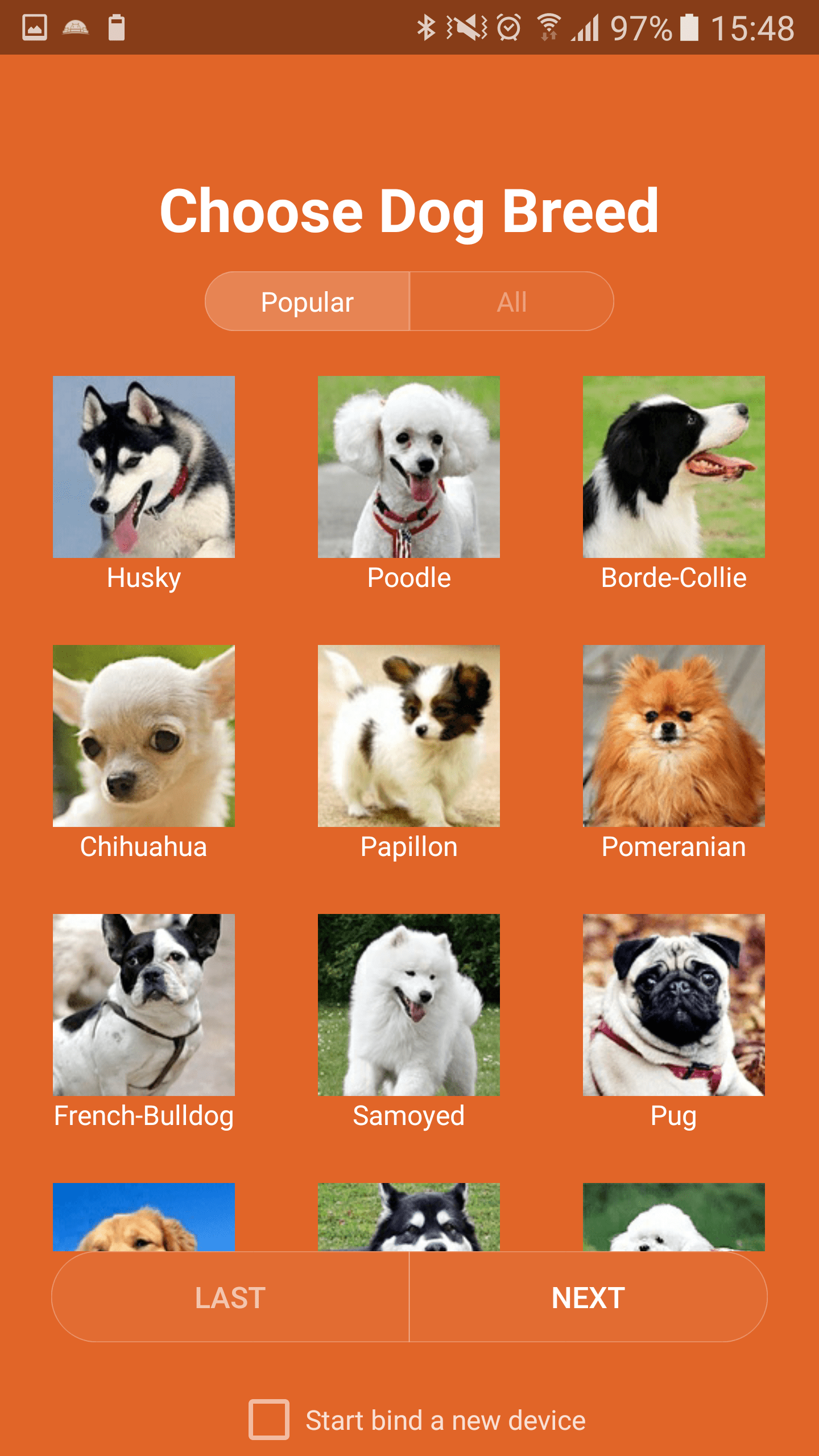This screenshot has height=1456, width=819.
Task: Go back with the LAST button
Action: point(230,1297)
